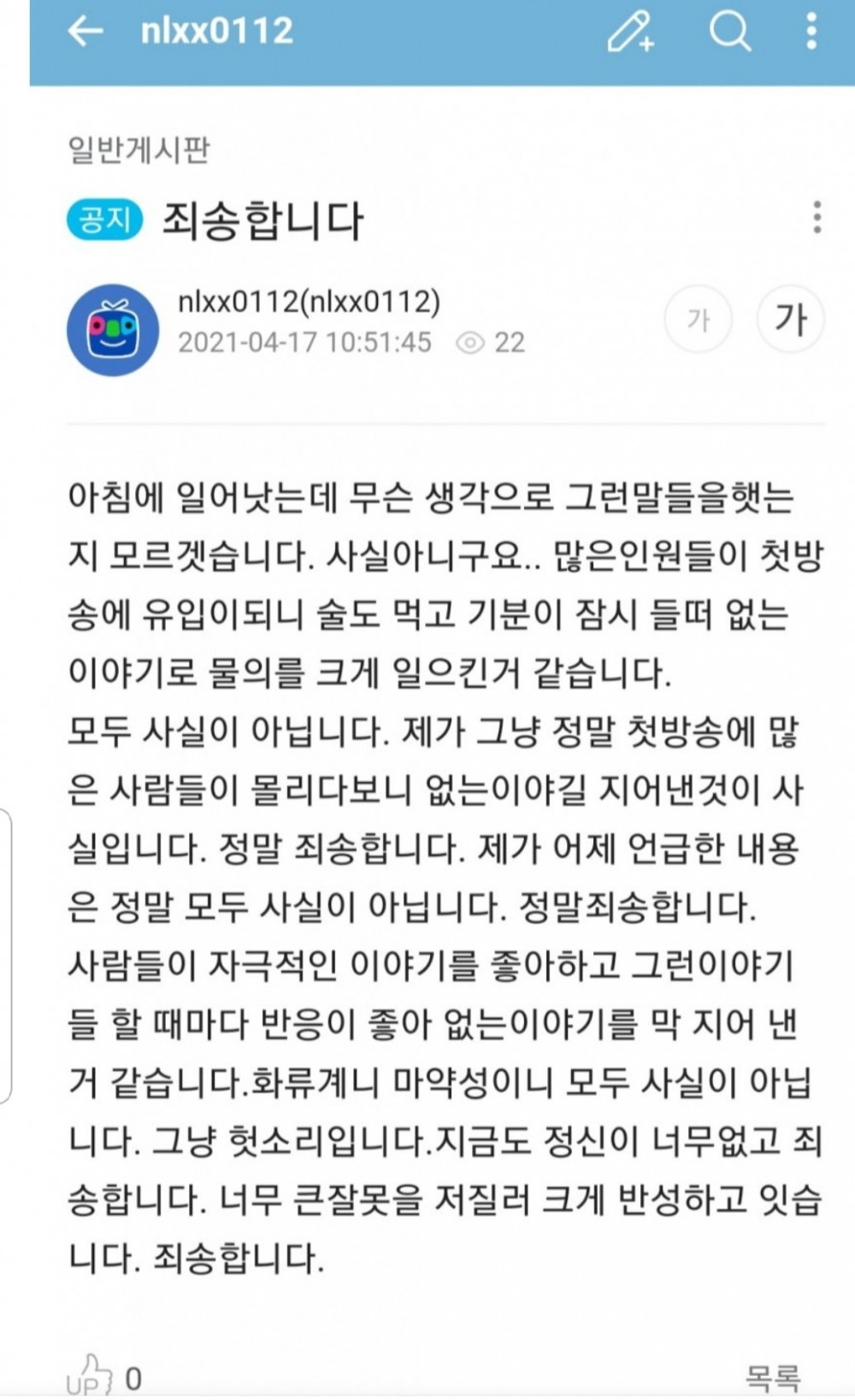Open the search magnifier
This screenshot has width=855, height=1400.
click(729, 32)
